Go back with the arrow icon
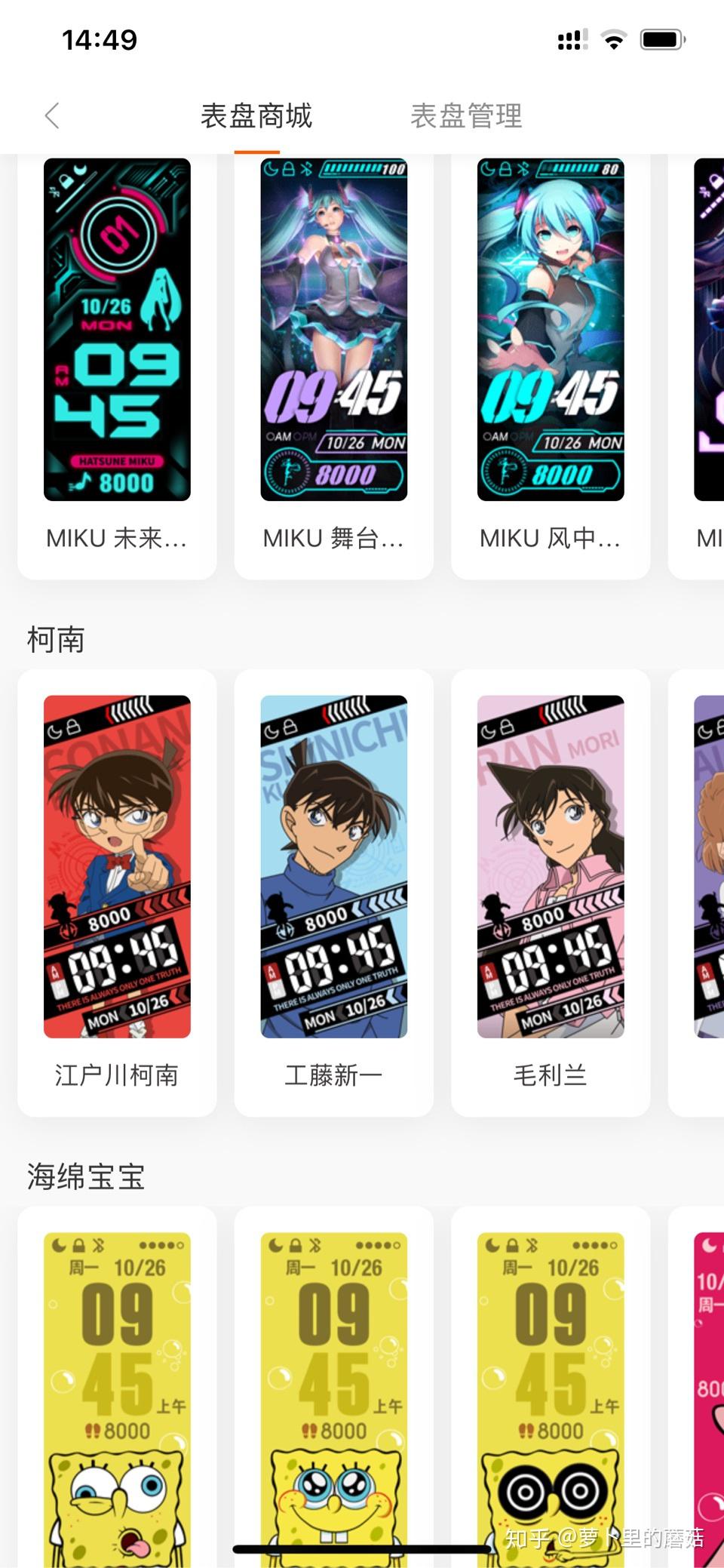Image resolution: width=724 pixels, height=1568 pixels. click(x=52, y=116)
